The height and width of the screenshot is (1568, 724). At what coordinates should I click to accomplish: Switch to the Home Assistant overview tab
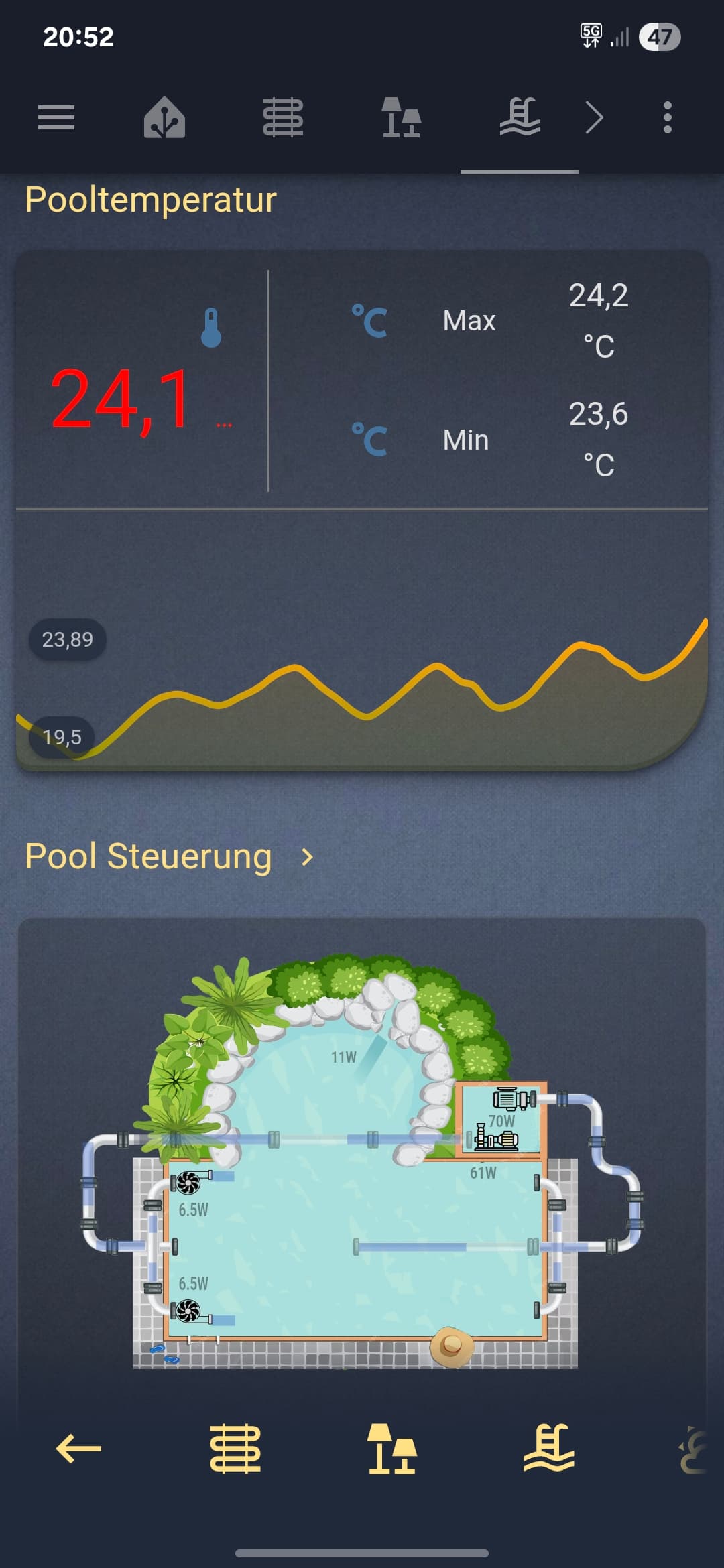coord(164,118)
